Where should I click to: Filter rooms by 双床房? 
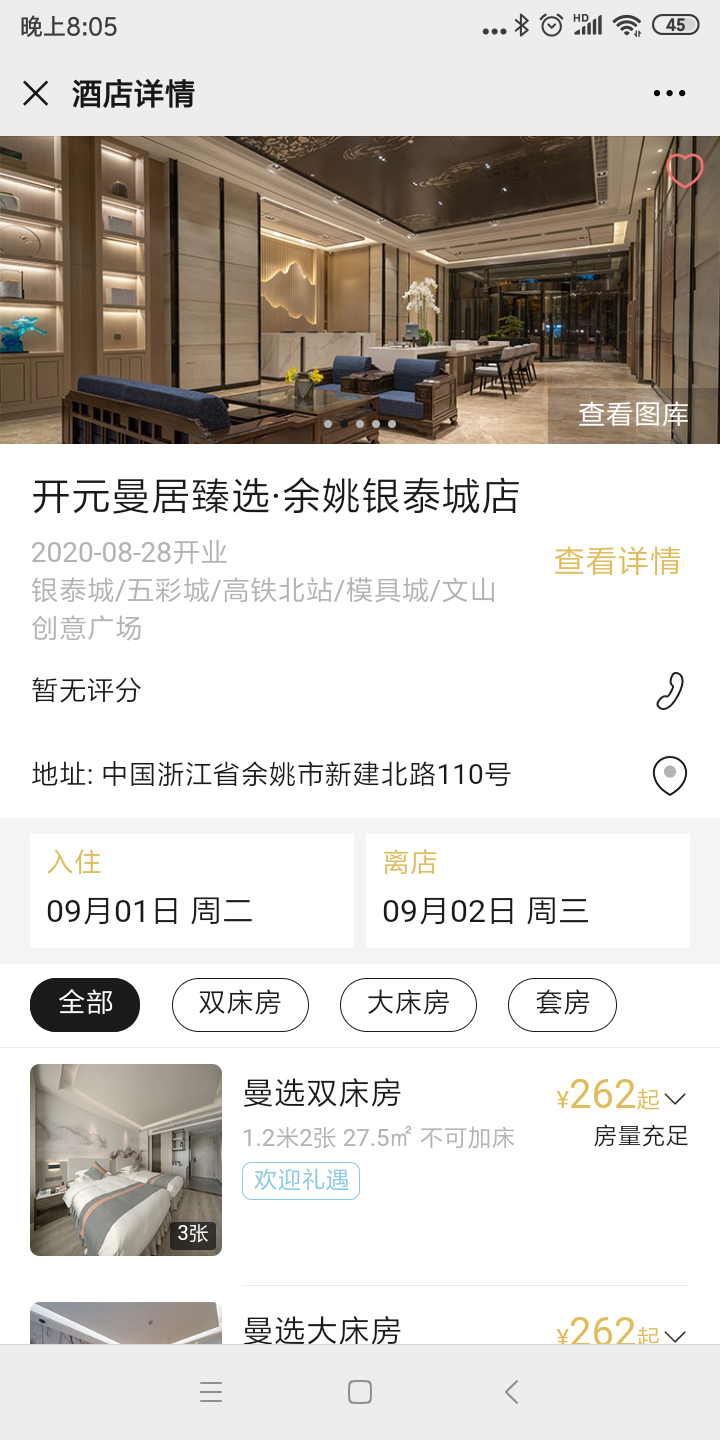pos(240,1004)
